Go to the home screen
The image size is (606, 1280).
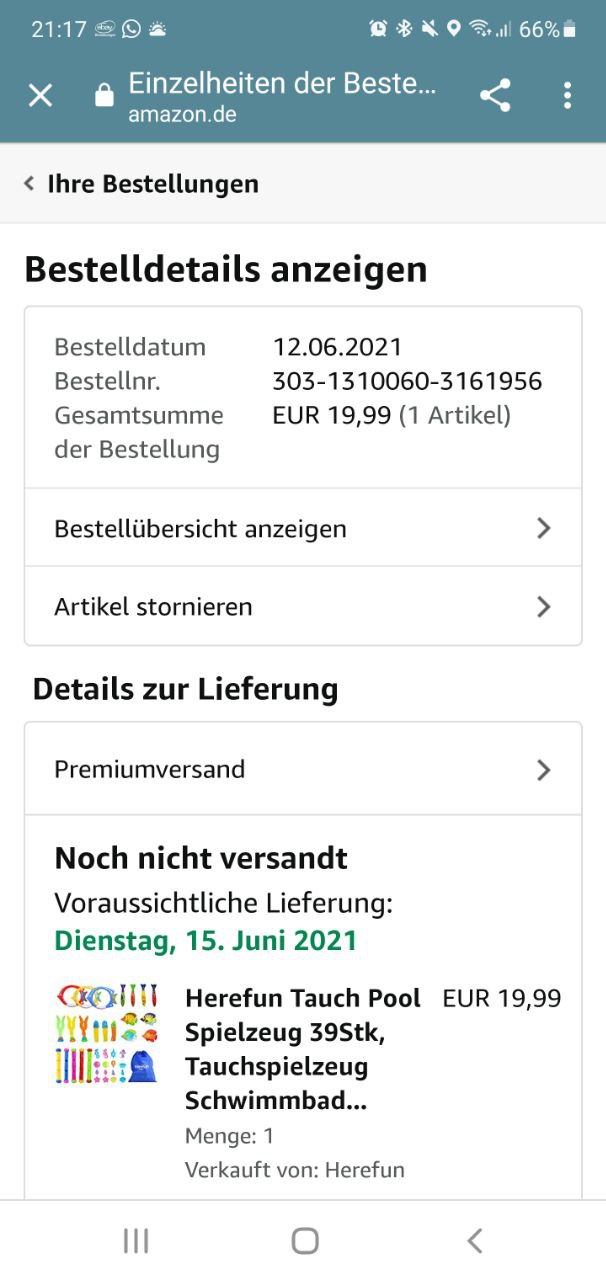[304, 1241]
